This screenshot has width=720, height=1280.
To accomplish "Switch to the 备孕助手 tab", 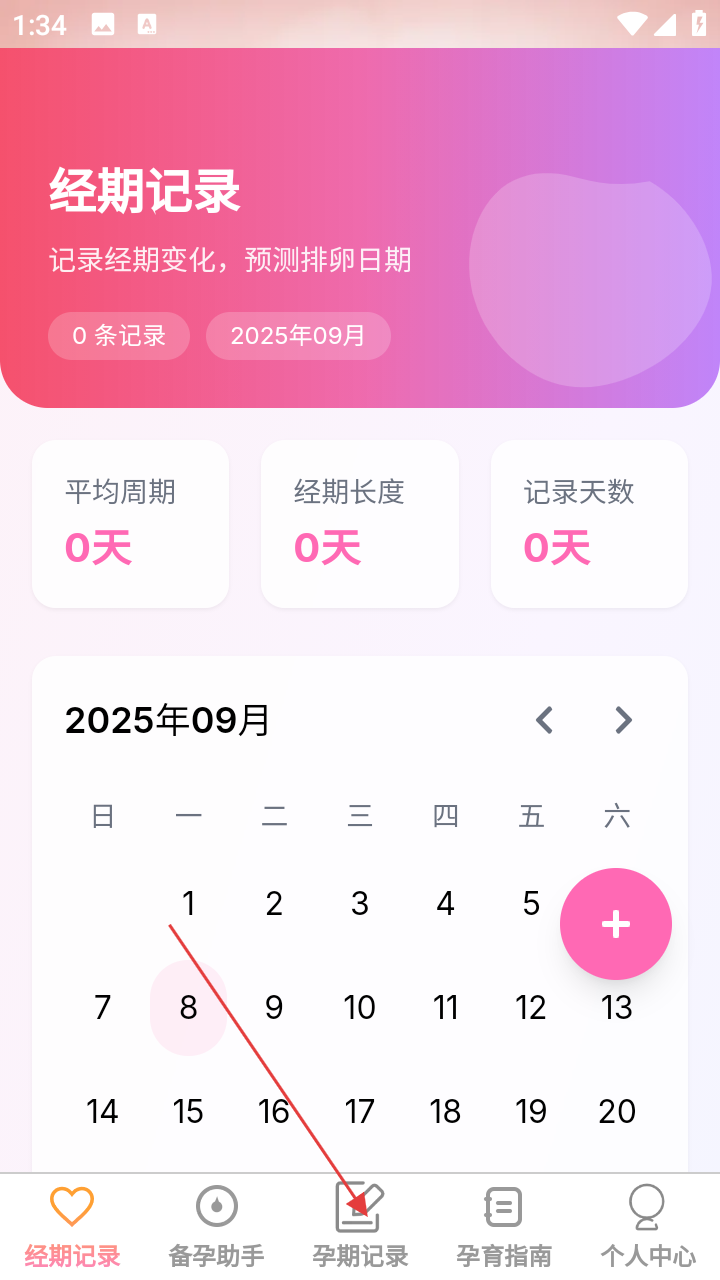I will click(216, 1227).
